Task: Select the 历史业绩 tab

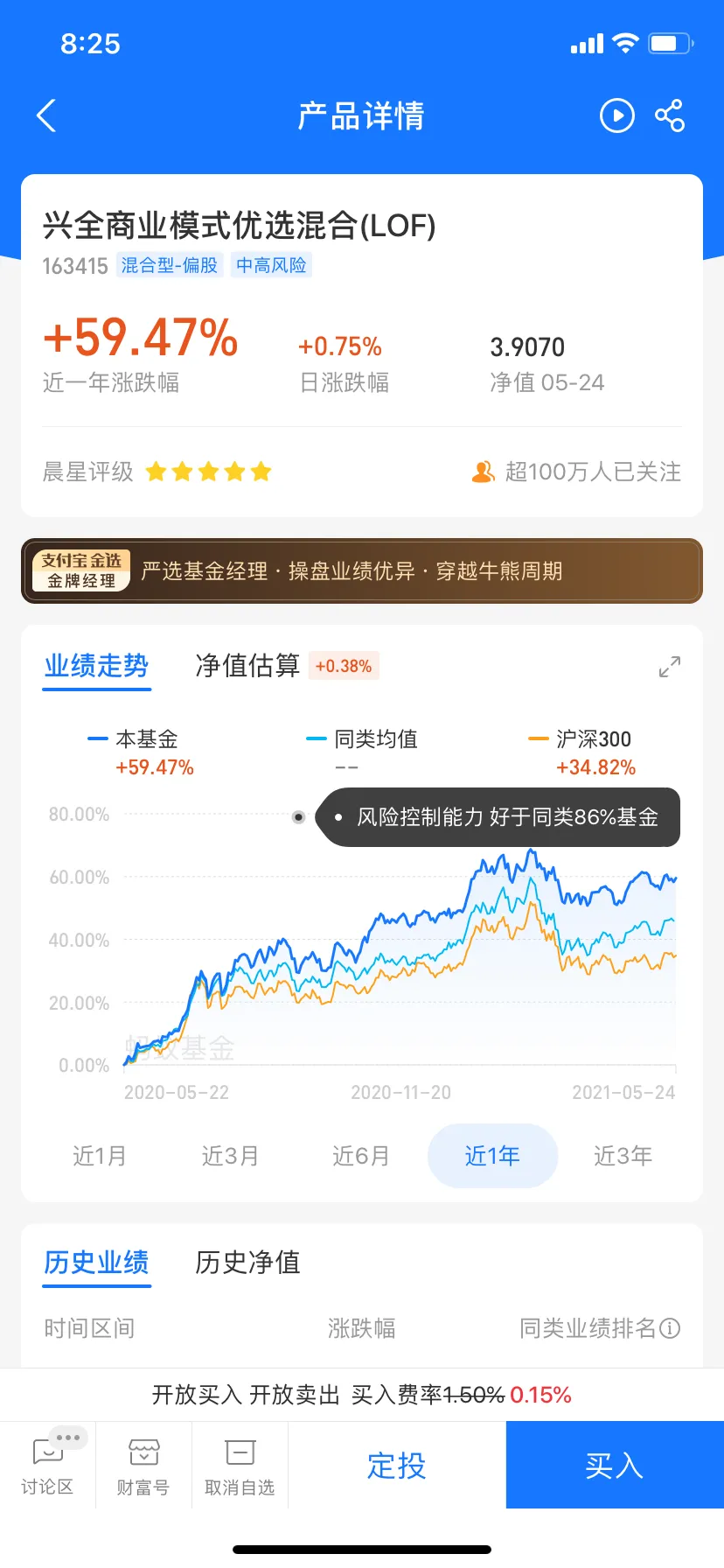Action: coord(97,1263)
